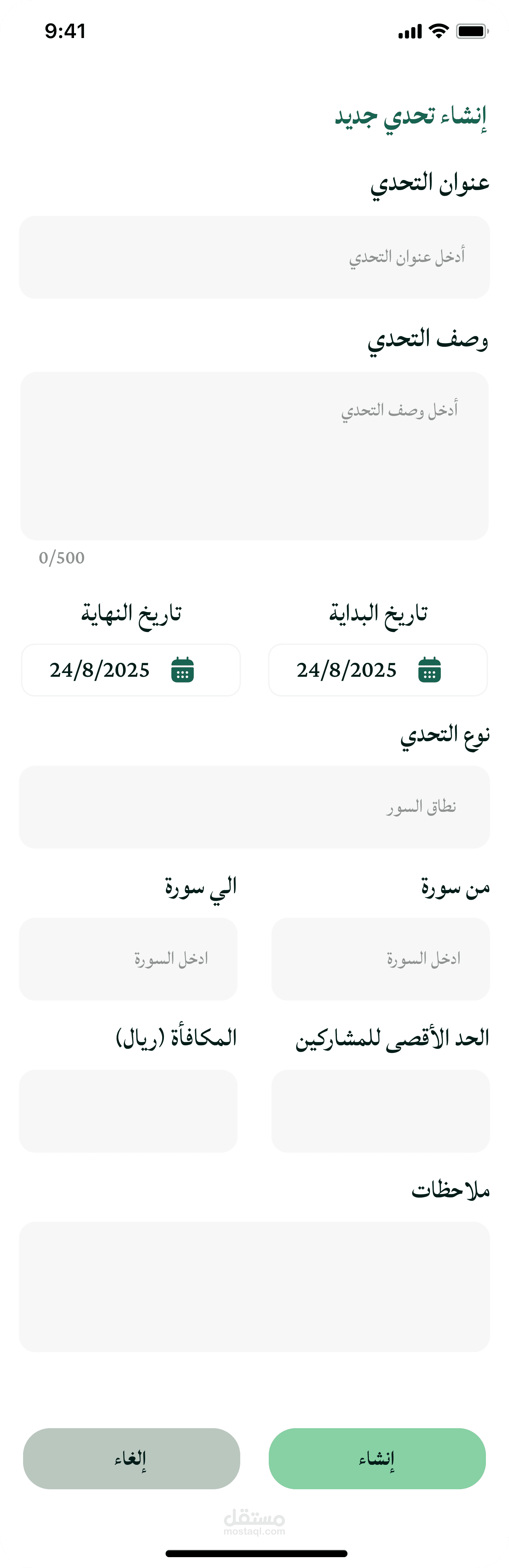Select the from-surah field (من سورة)
509x1568 pixels.
click(x=380, y=959)
